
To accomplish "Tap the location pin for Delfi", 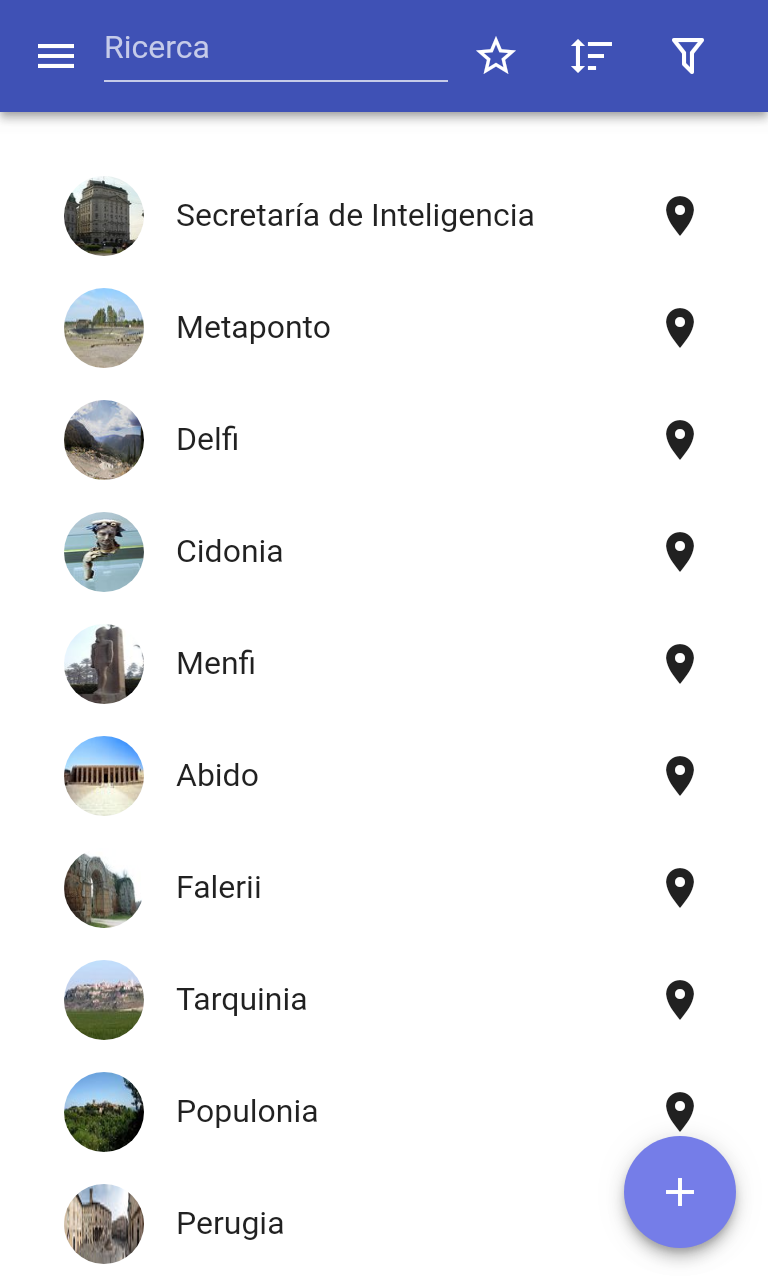I will [680, 440].
